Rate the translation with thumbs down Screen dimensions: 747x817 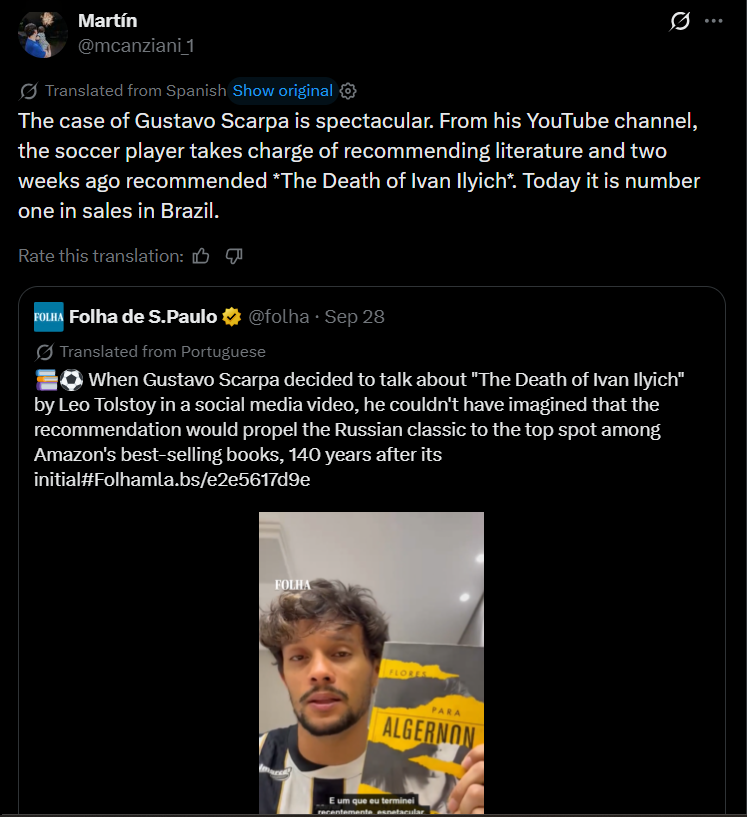pos(234,256)
